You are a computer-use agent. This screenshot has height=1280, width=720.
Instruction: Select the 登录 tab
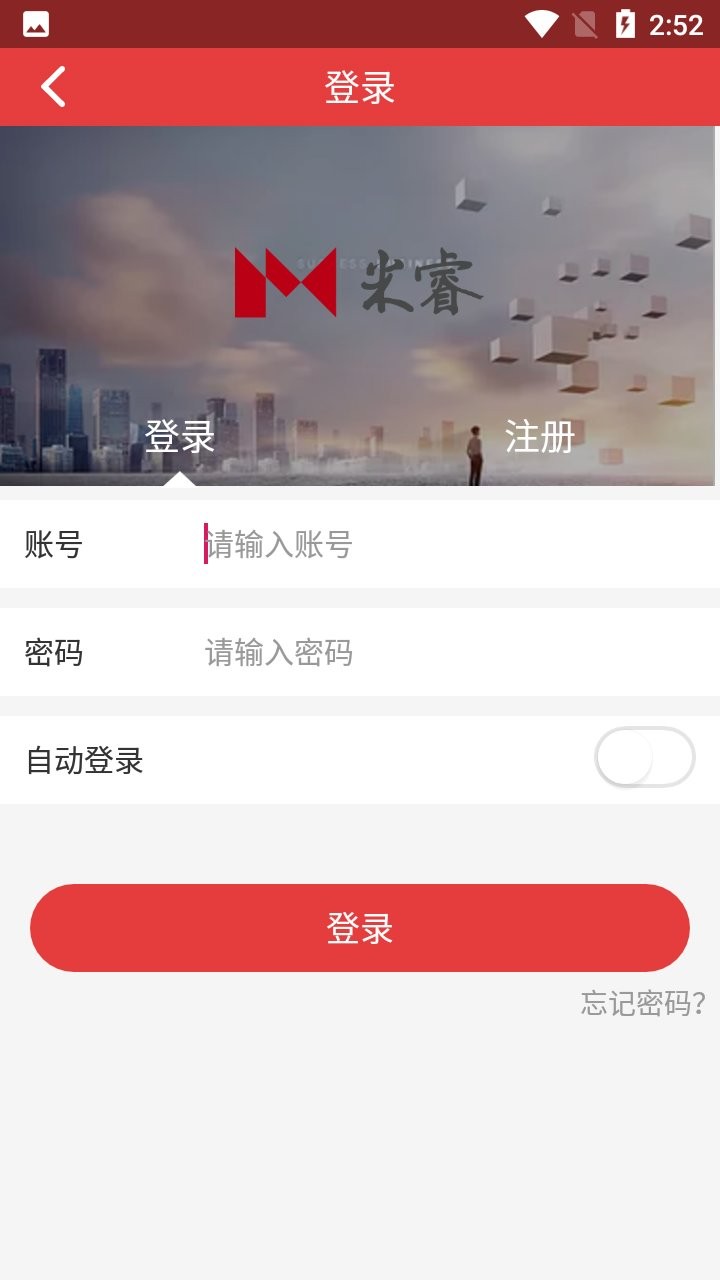(180, 436)
